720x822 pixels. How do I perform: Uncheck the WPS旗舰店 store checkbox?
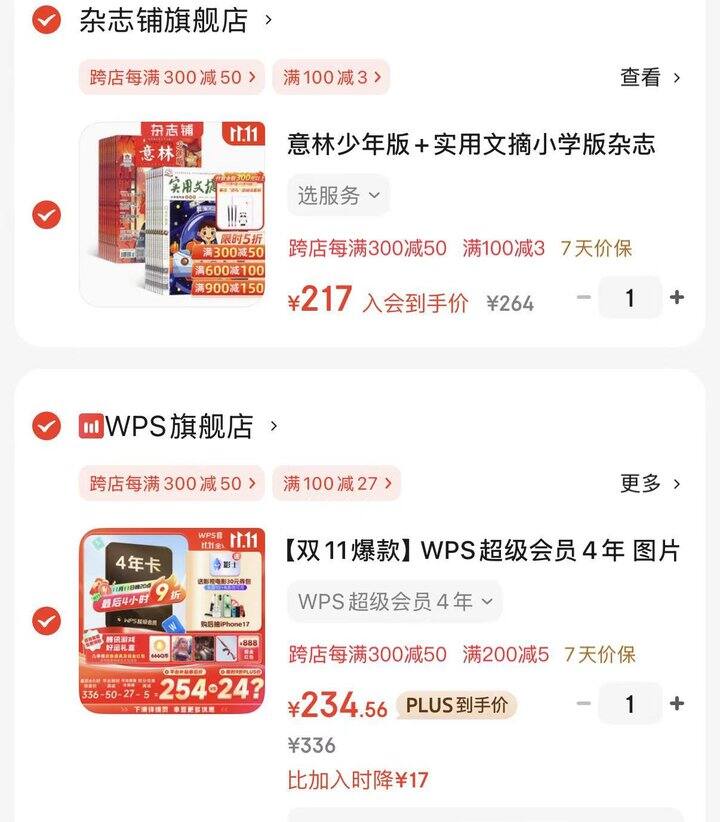click(46, 426)
